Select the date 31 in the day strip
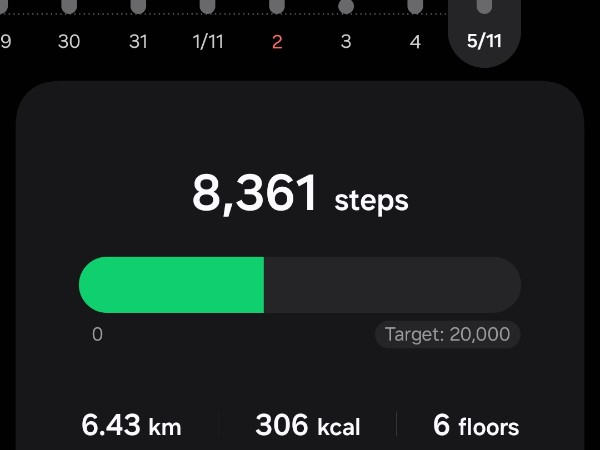The height and width of the screenshot is (450, 600). click(x=138, y=42)
